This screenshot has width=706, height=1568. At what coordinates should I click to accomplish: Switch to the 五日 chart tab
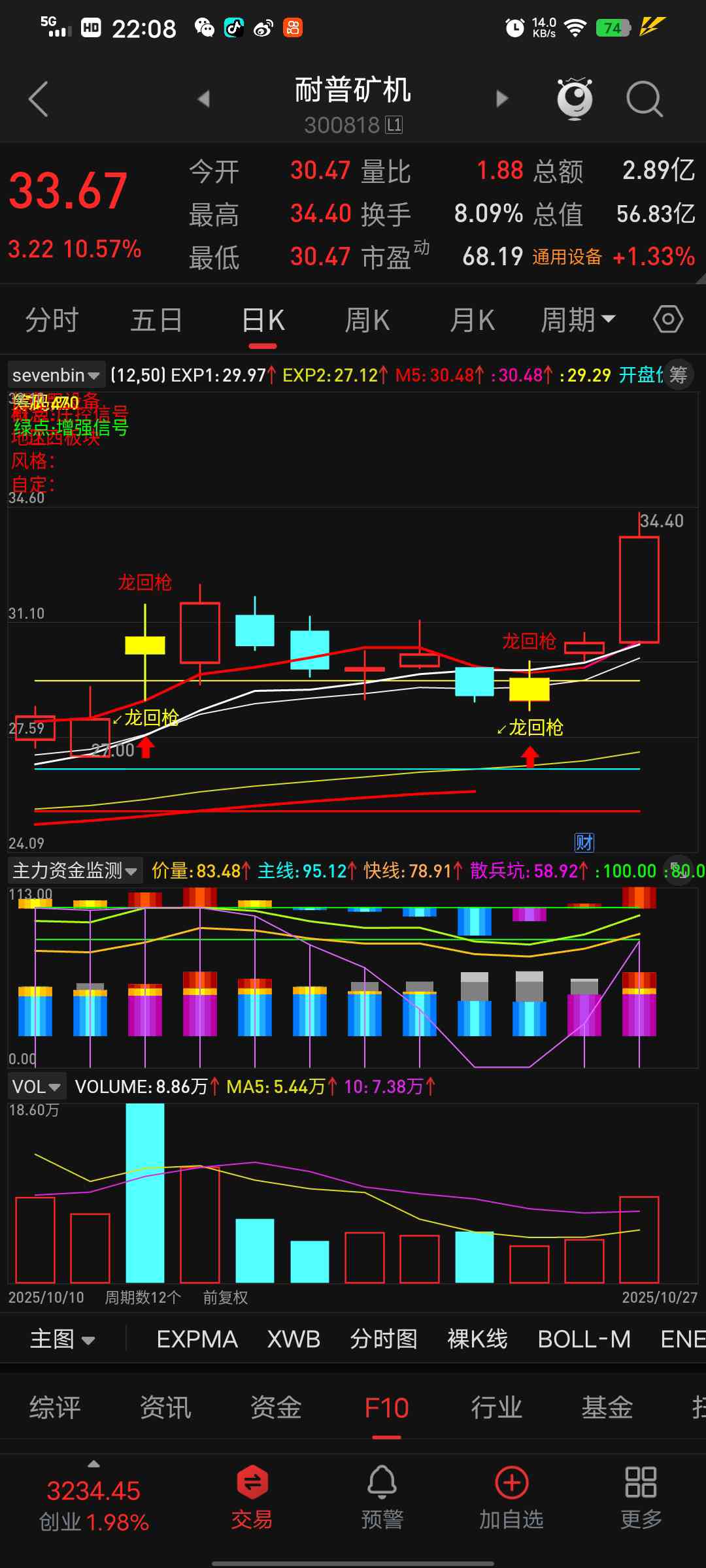point(156,320)
